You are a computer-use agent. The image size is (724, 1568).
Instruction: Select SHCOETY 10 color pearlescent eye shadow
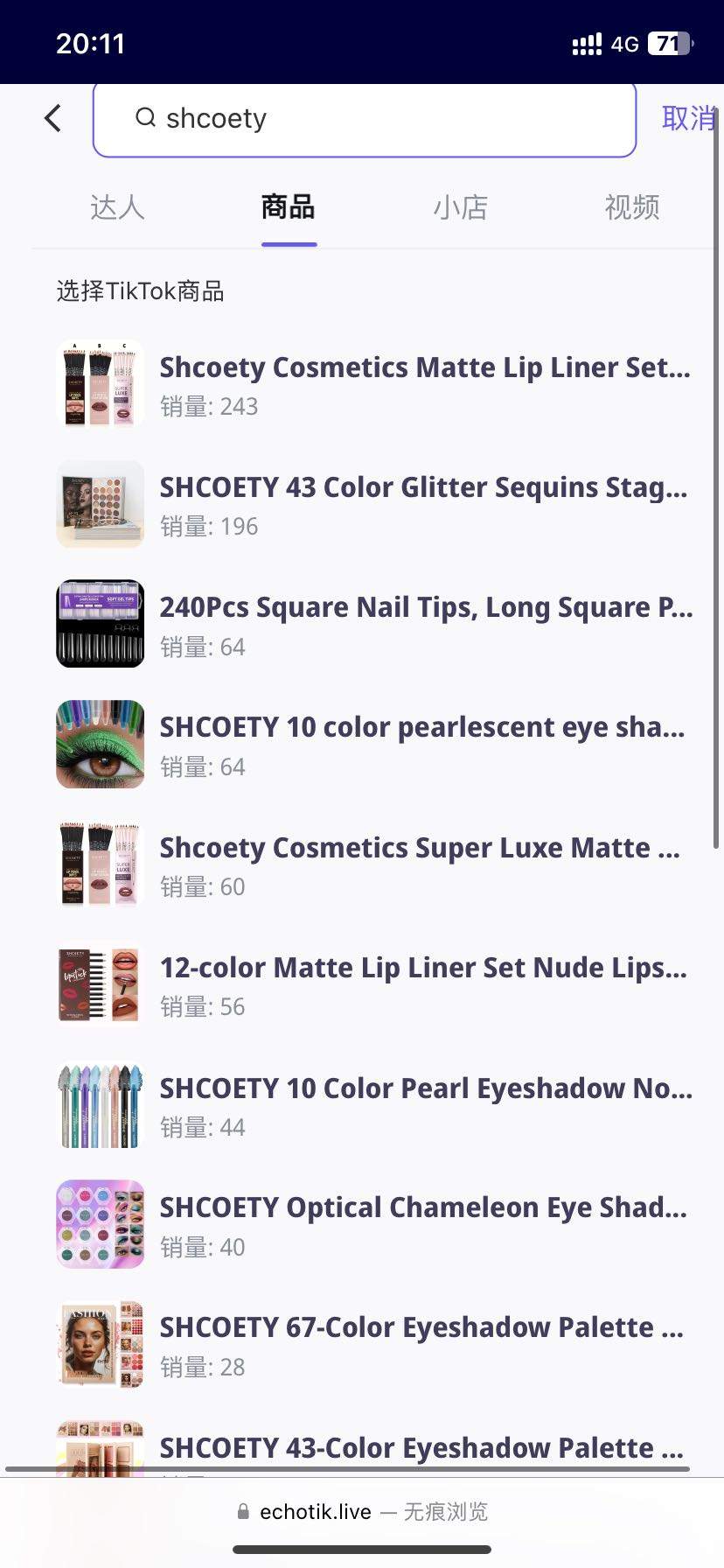pos(422,728)
